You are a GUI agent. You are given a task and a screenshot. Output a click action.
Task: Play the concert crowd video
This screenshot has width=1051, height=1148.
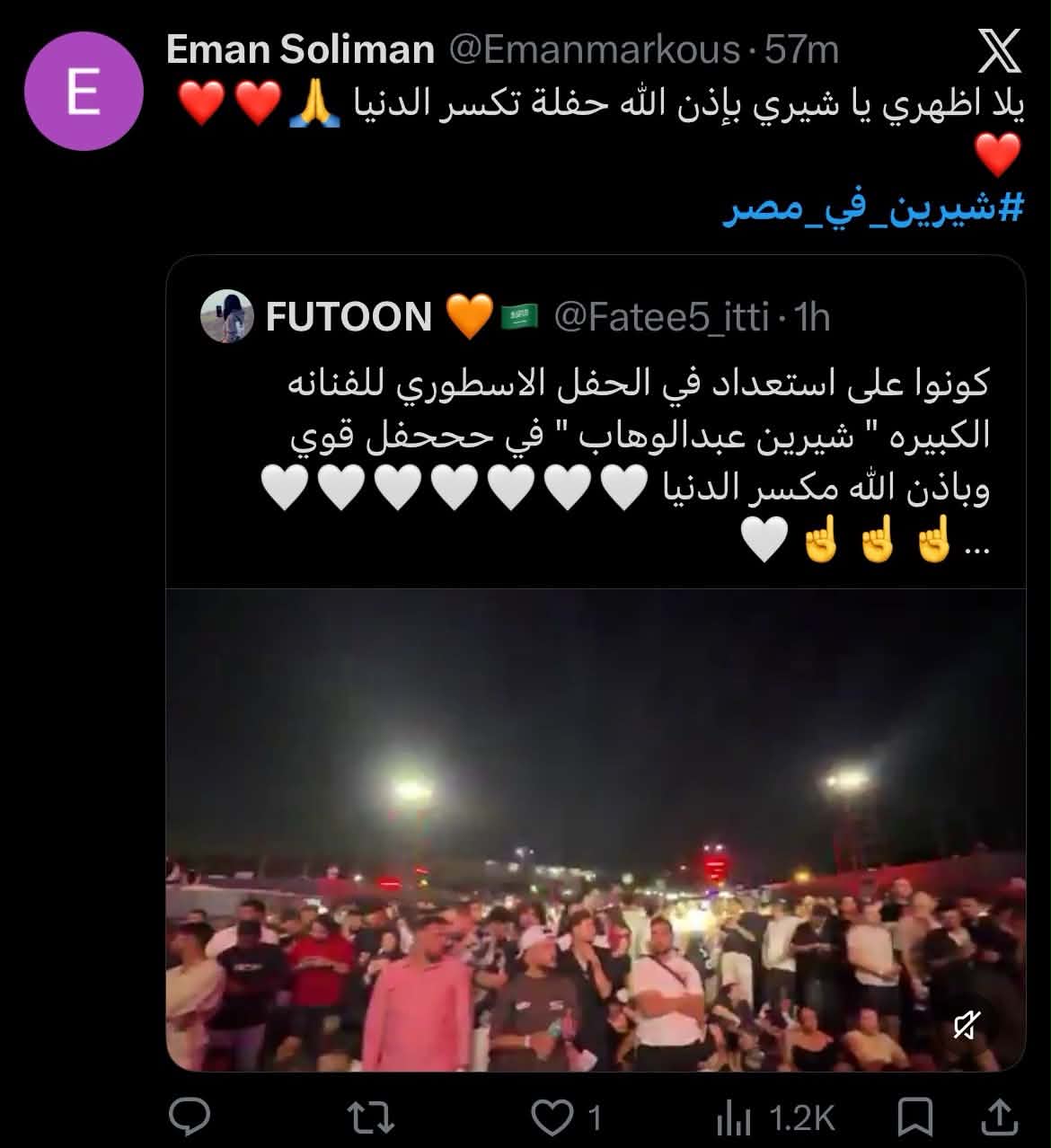pyautogui.click(x=596, y=829)
